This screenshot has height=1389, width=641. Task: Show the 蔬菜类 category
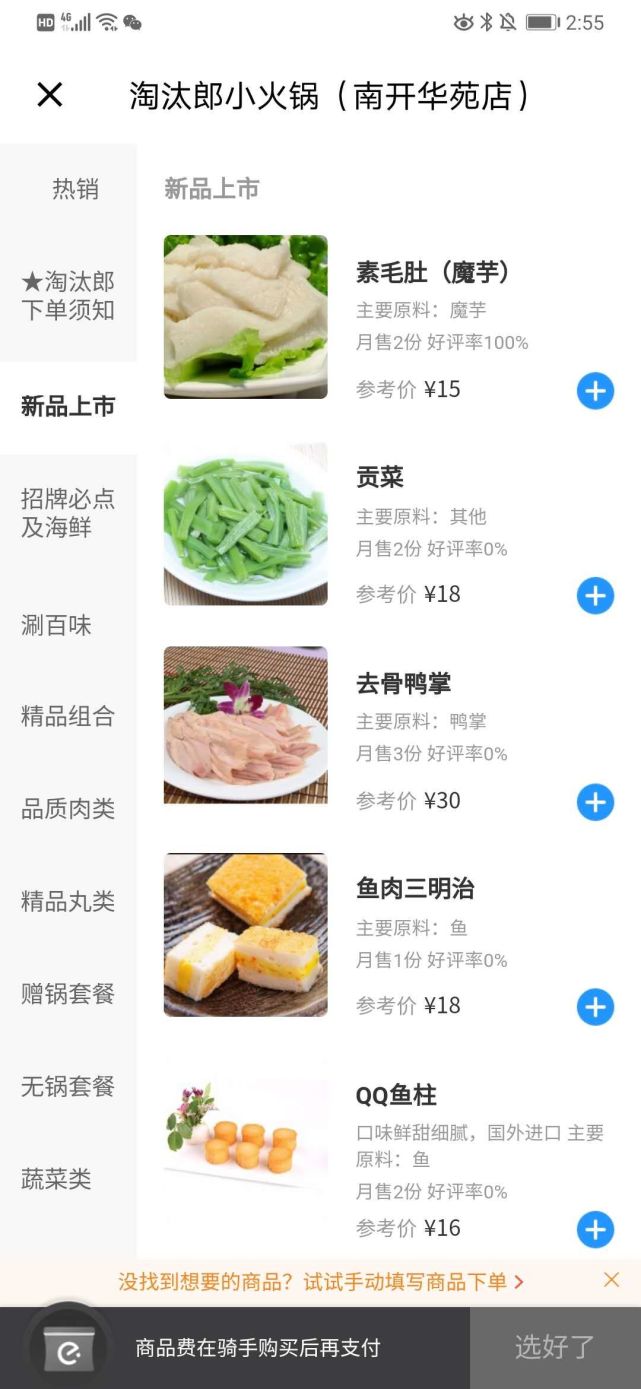click(x=56, y=1179)
